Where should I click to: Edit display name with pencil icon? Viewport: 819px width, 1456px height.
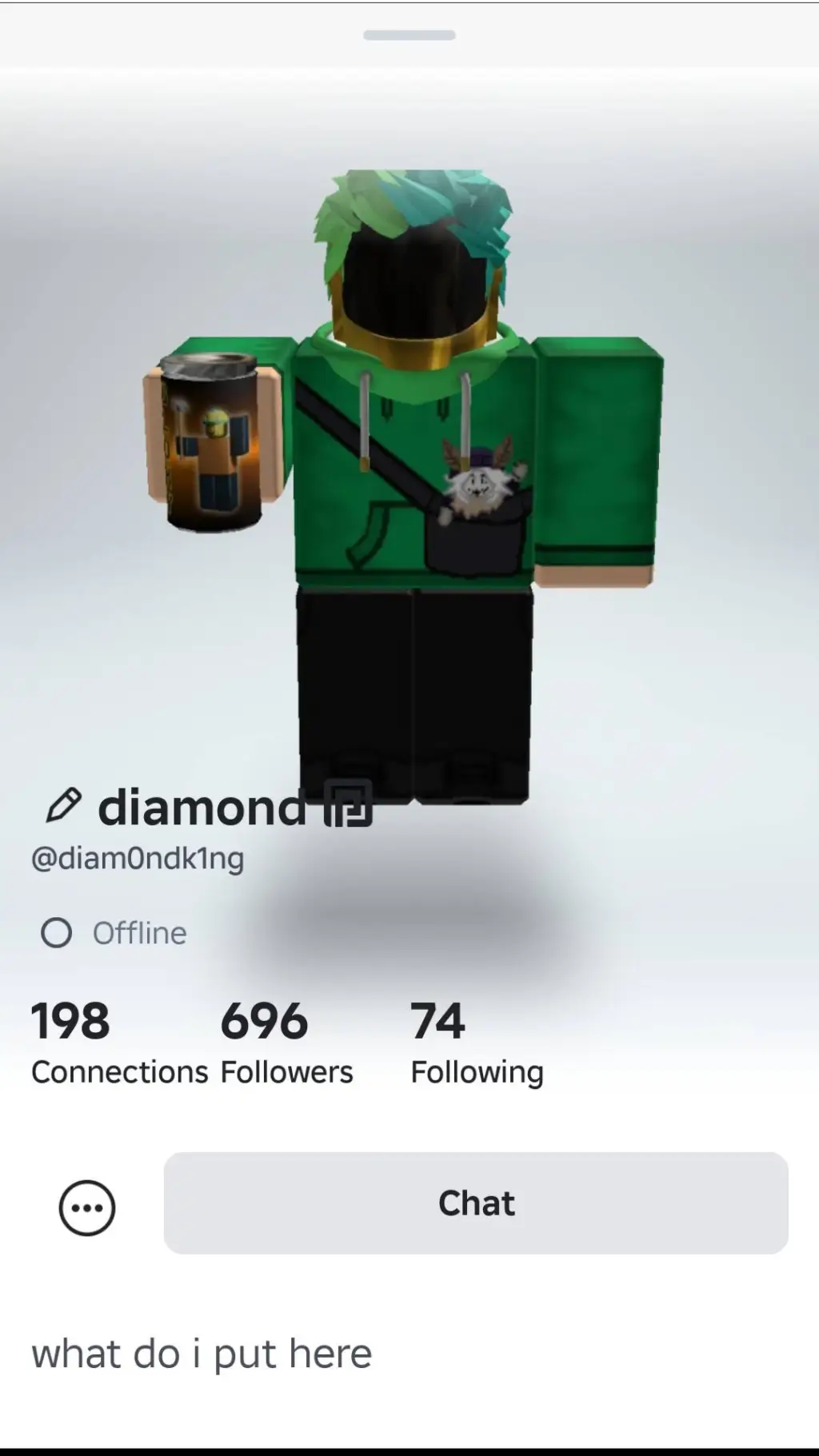coord(63,806)
